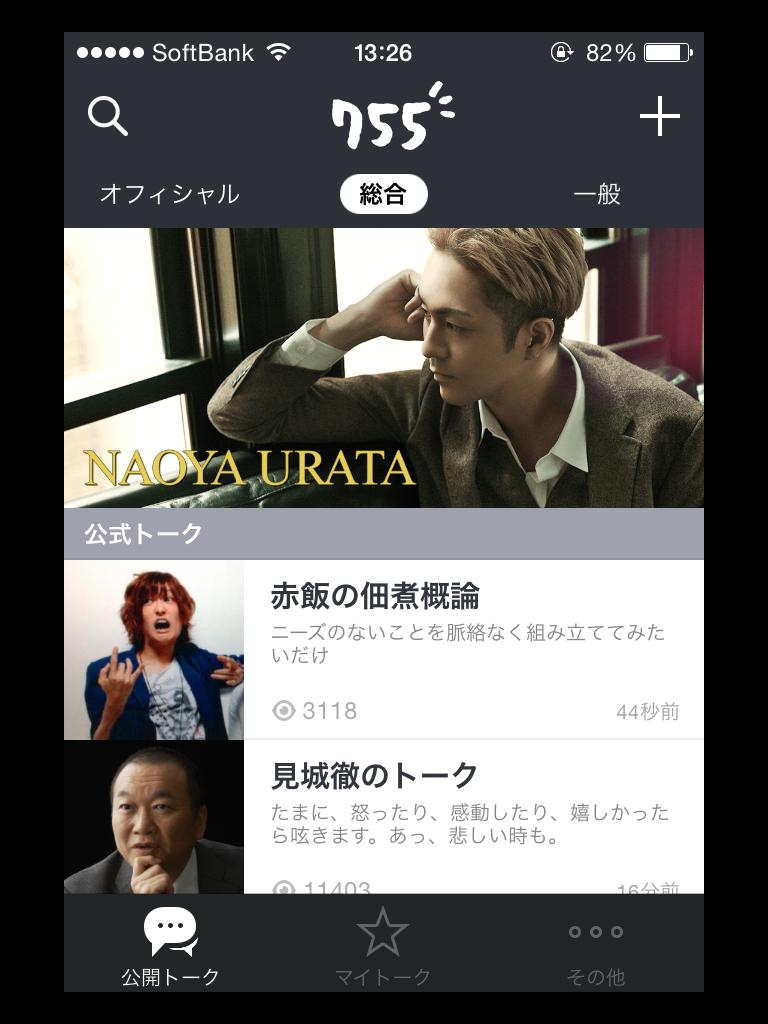Switch to the オフィシャル tab
The width and height of the screenshot is (768, 1024).
pyautogui.click(x=172, y=192)
